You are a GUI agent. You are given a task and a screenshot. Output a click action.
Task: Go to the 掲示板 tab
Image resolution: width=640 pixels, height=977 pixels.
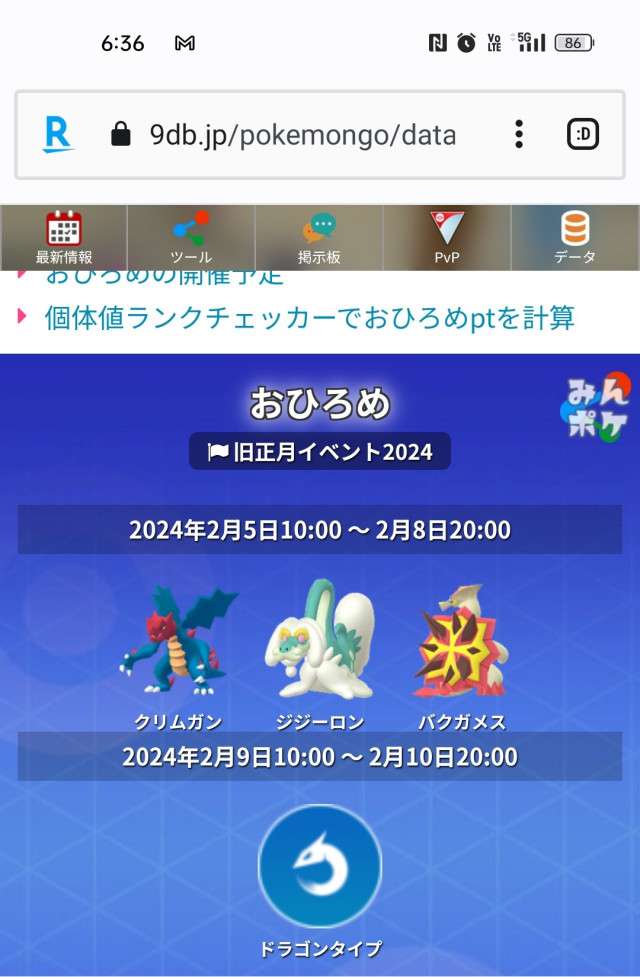click(319, 238)
